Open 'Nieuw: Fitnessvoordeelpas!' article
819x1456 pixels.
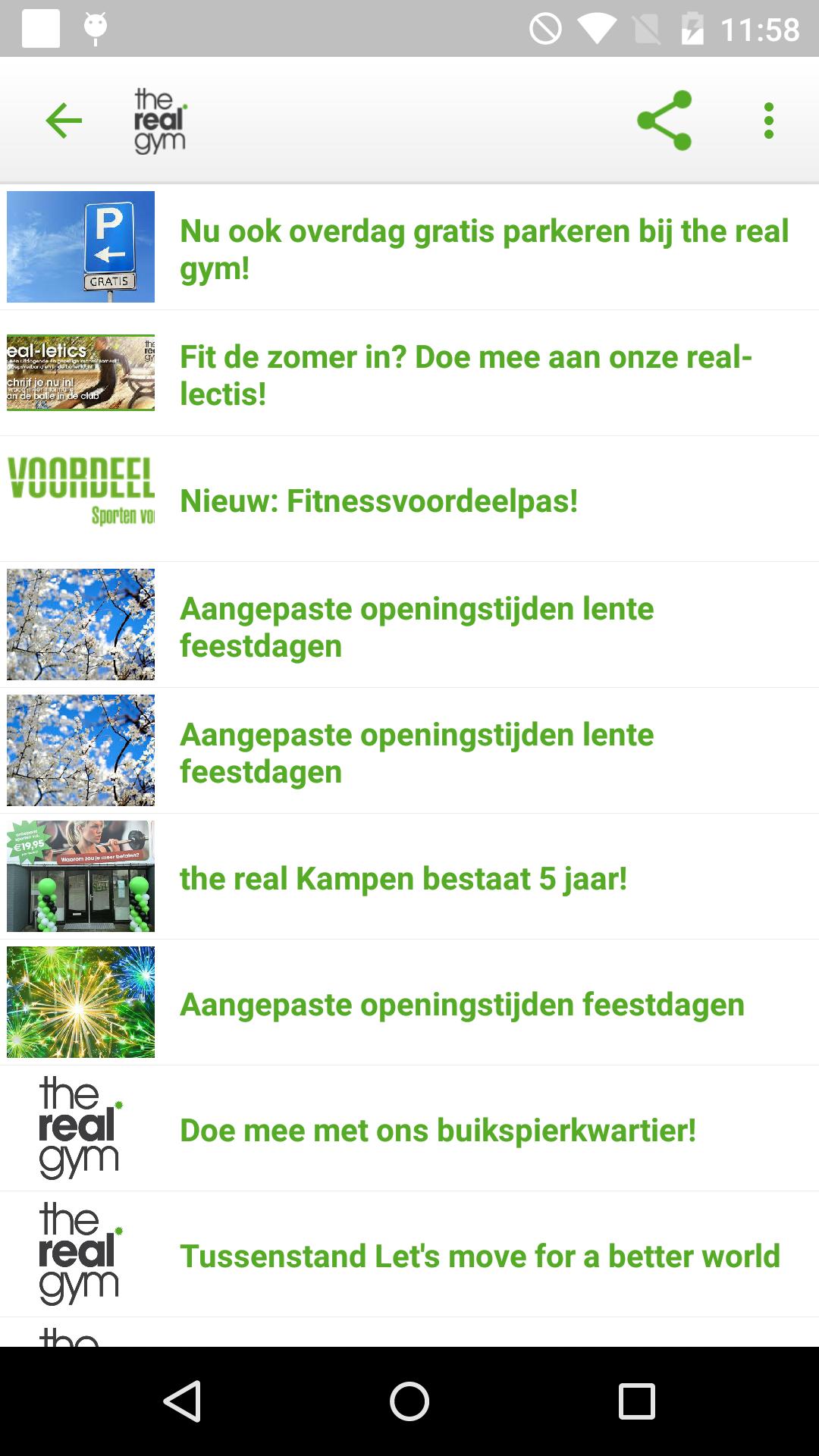pyautogui.click(x=379, y=500)
